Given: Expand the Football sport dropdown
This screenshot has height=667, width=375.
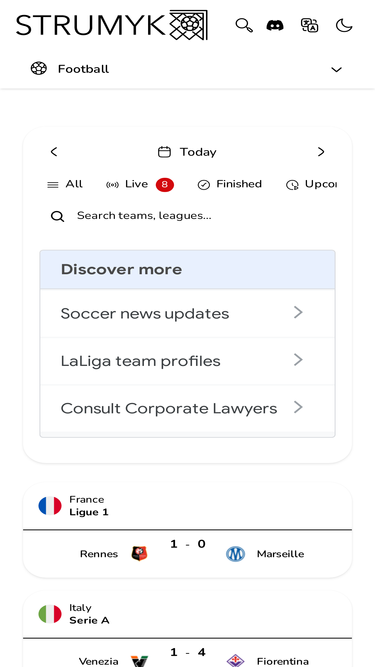Looking at the screenshot, I should pyautogui.click(x=187, y=69).
